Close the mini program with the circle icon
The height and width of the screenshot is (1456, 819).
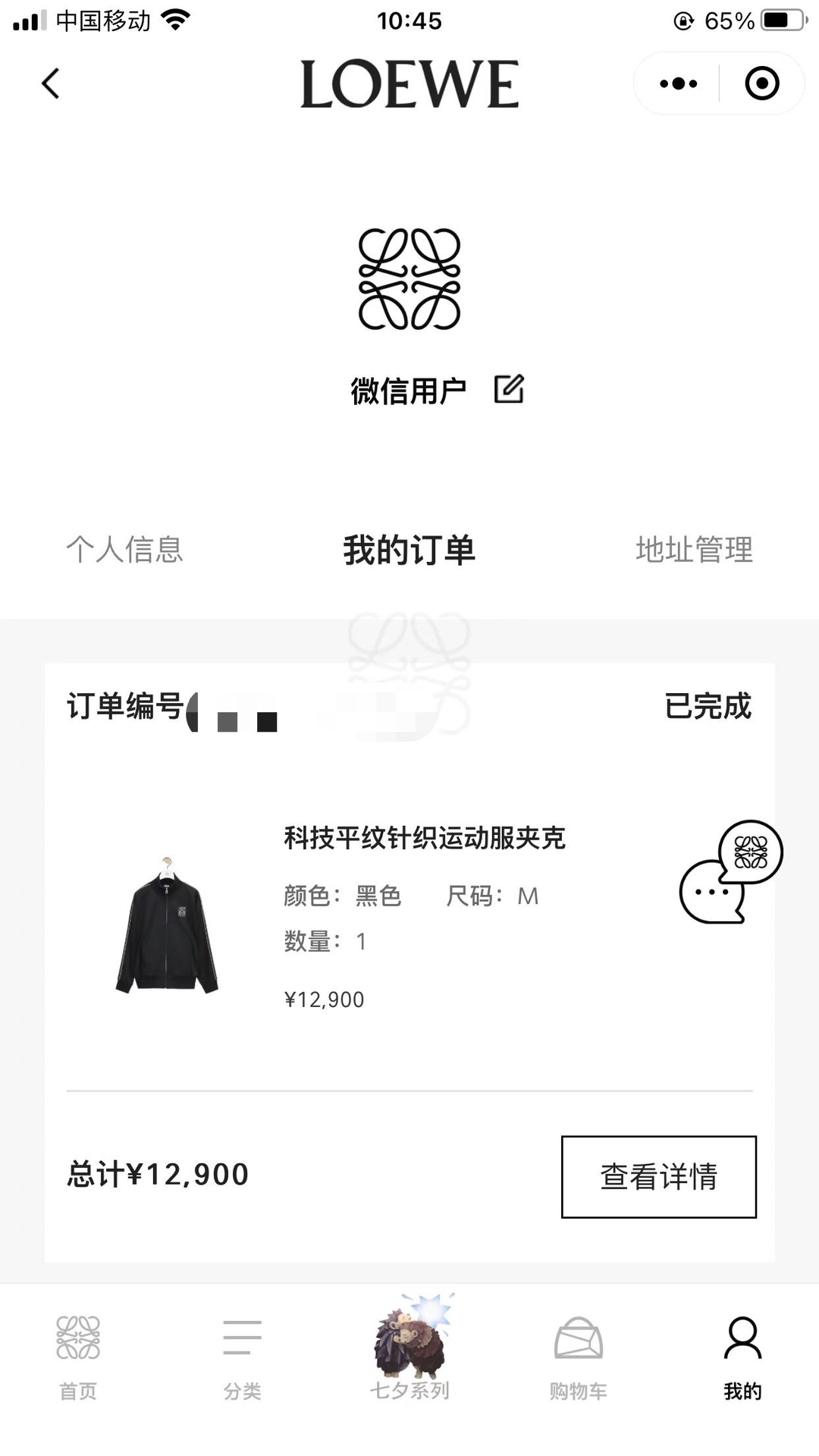pyautogui.click(x=761, y=83)
